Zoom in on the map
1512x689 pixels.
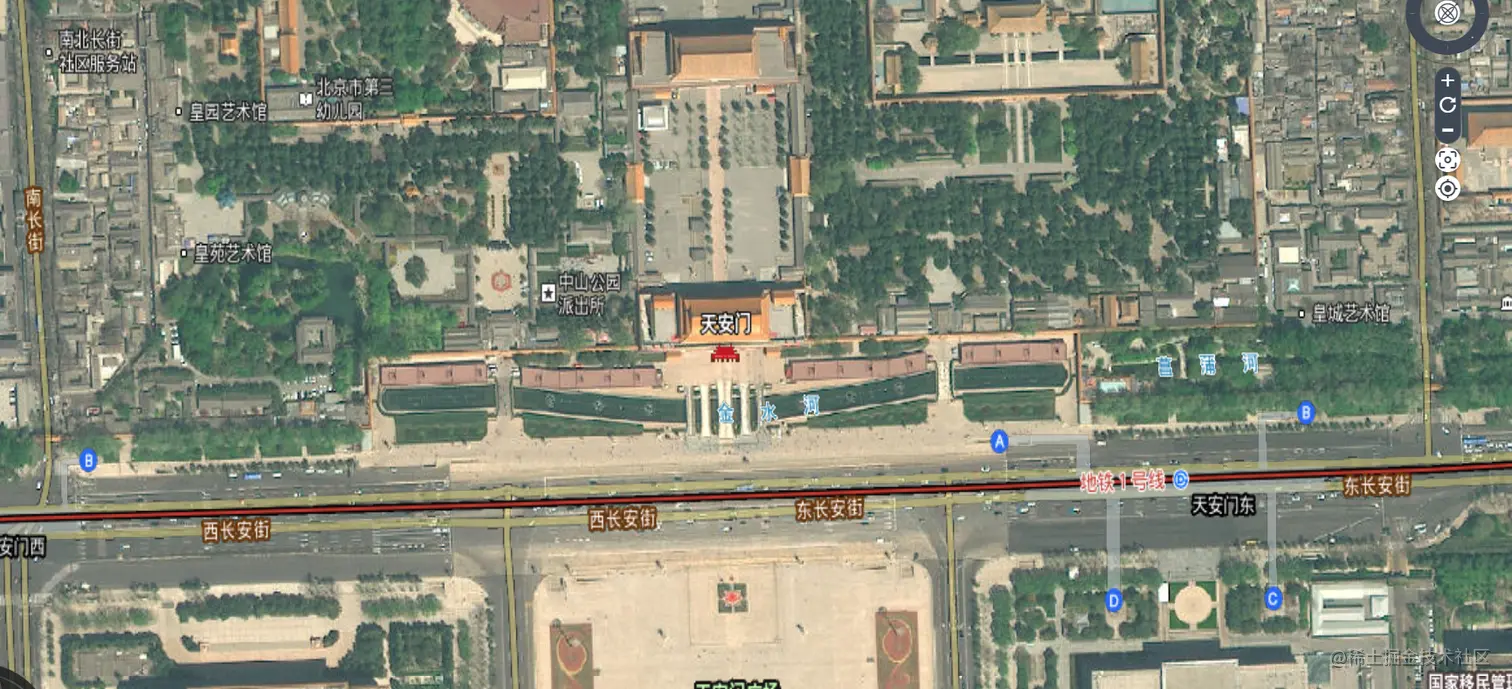[1447, 80]
